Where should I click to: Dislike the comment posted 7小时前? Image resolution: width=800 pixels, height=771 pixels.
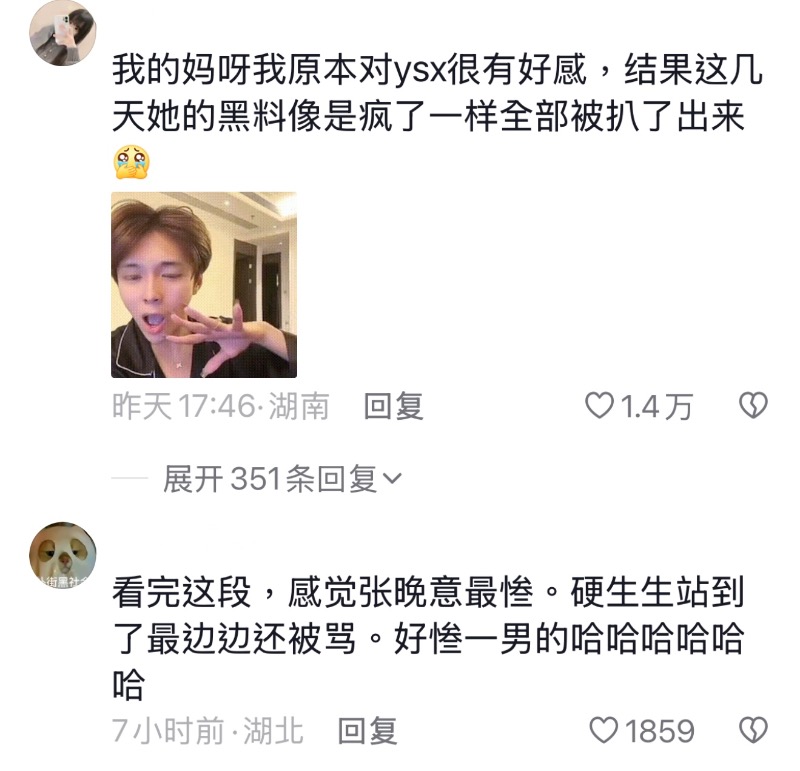tap(752, 730)
